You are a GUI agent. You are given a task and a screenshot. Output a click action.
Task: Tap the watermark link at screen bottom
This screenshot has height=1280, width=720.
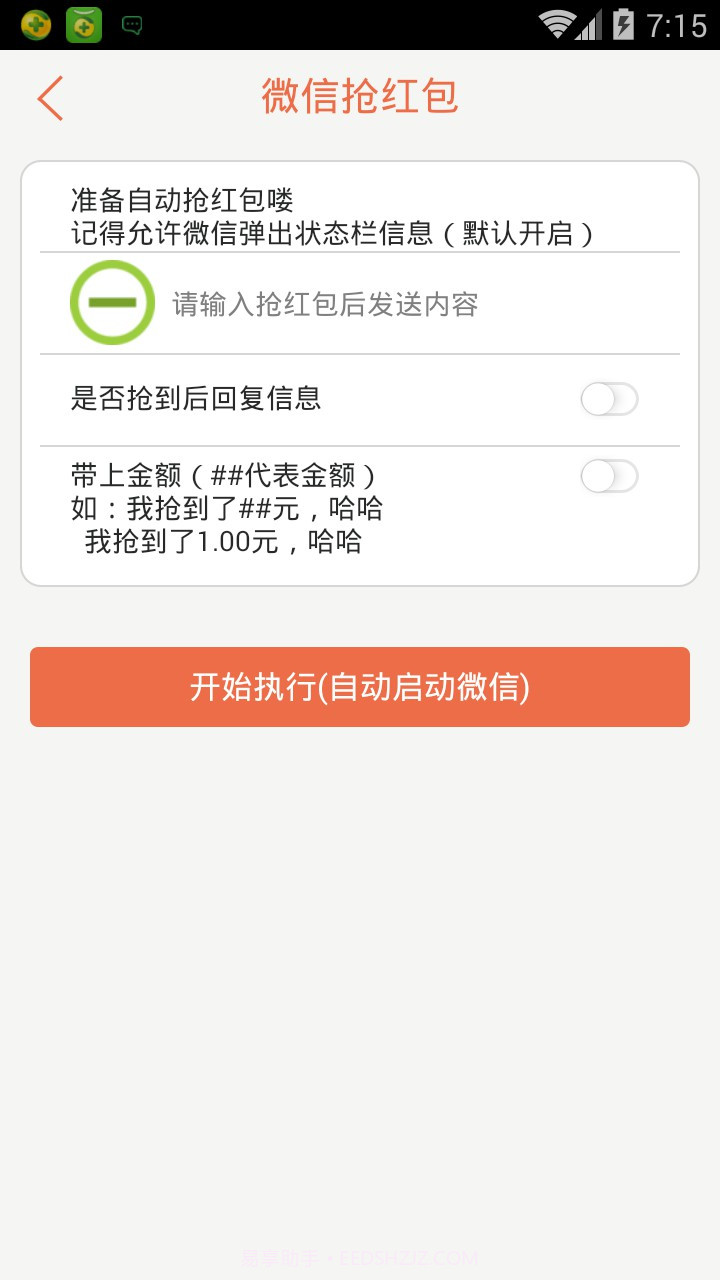[x=360, y=1258]
